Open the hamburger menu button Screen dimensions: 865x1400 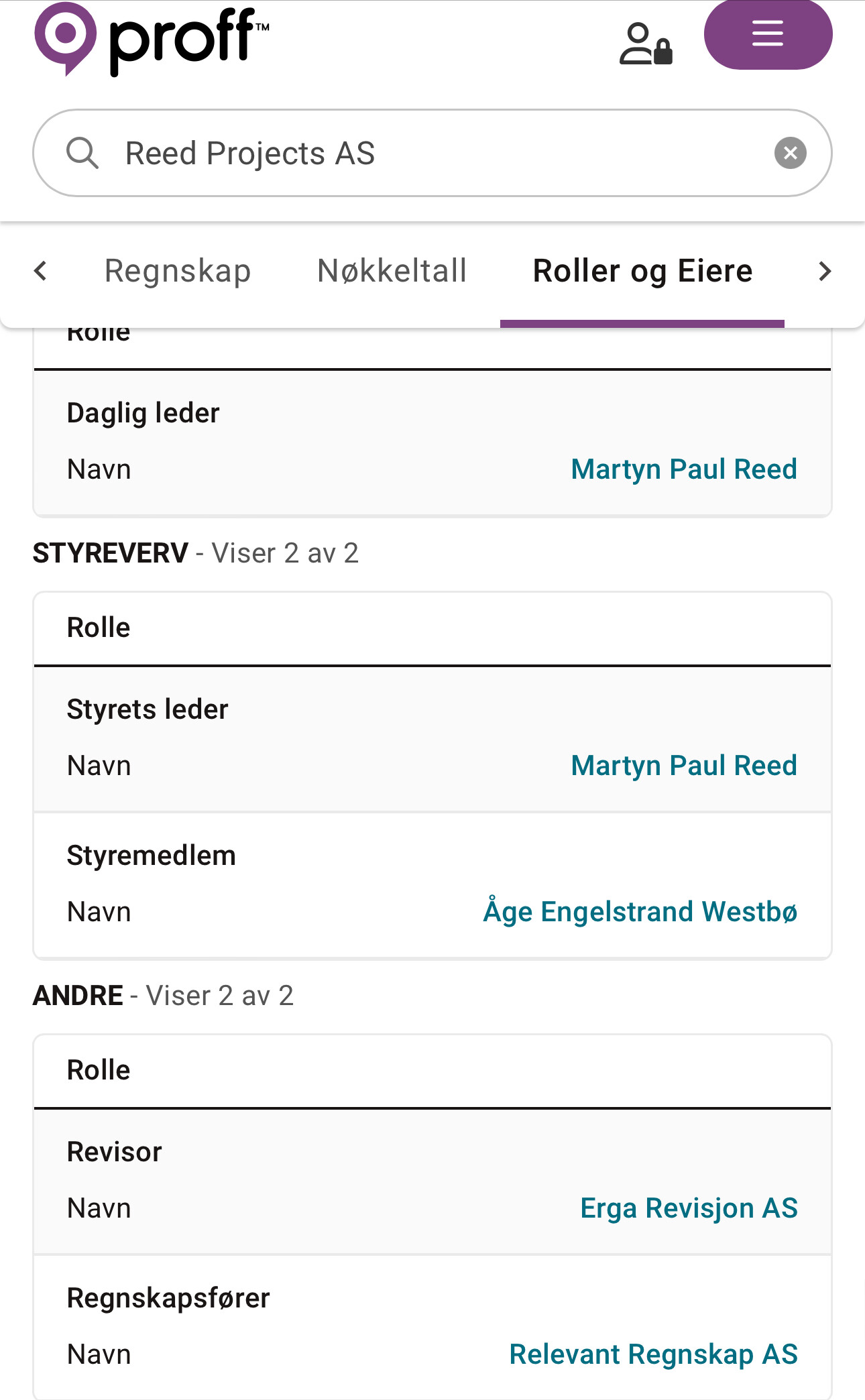pyautogui.click(x=768, y=34)
